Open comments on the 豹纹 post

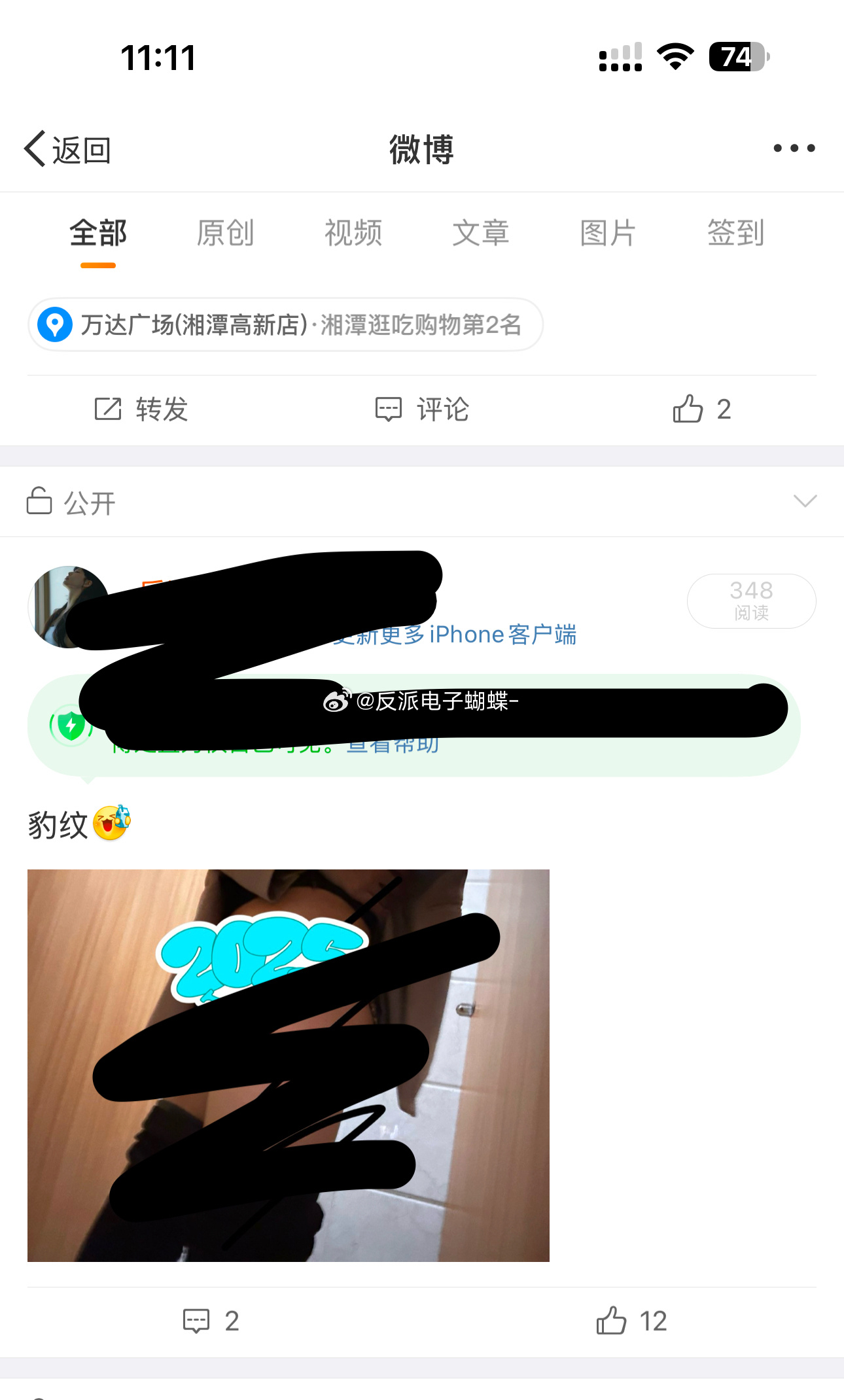point(211,1321)
